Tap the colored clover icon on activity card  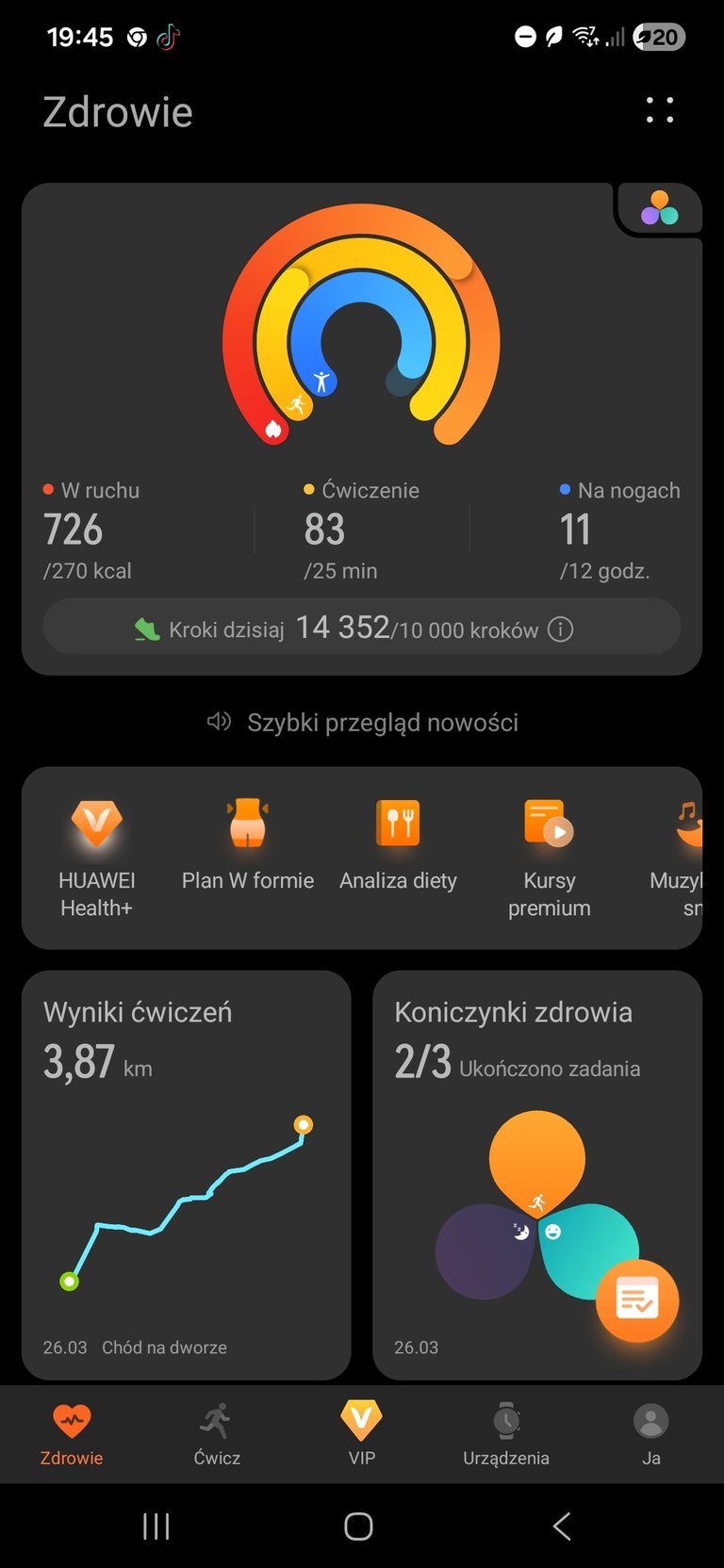[659, 208]
